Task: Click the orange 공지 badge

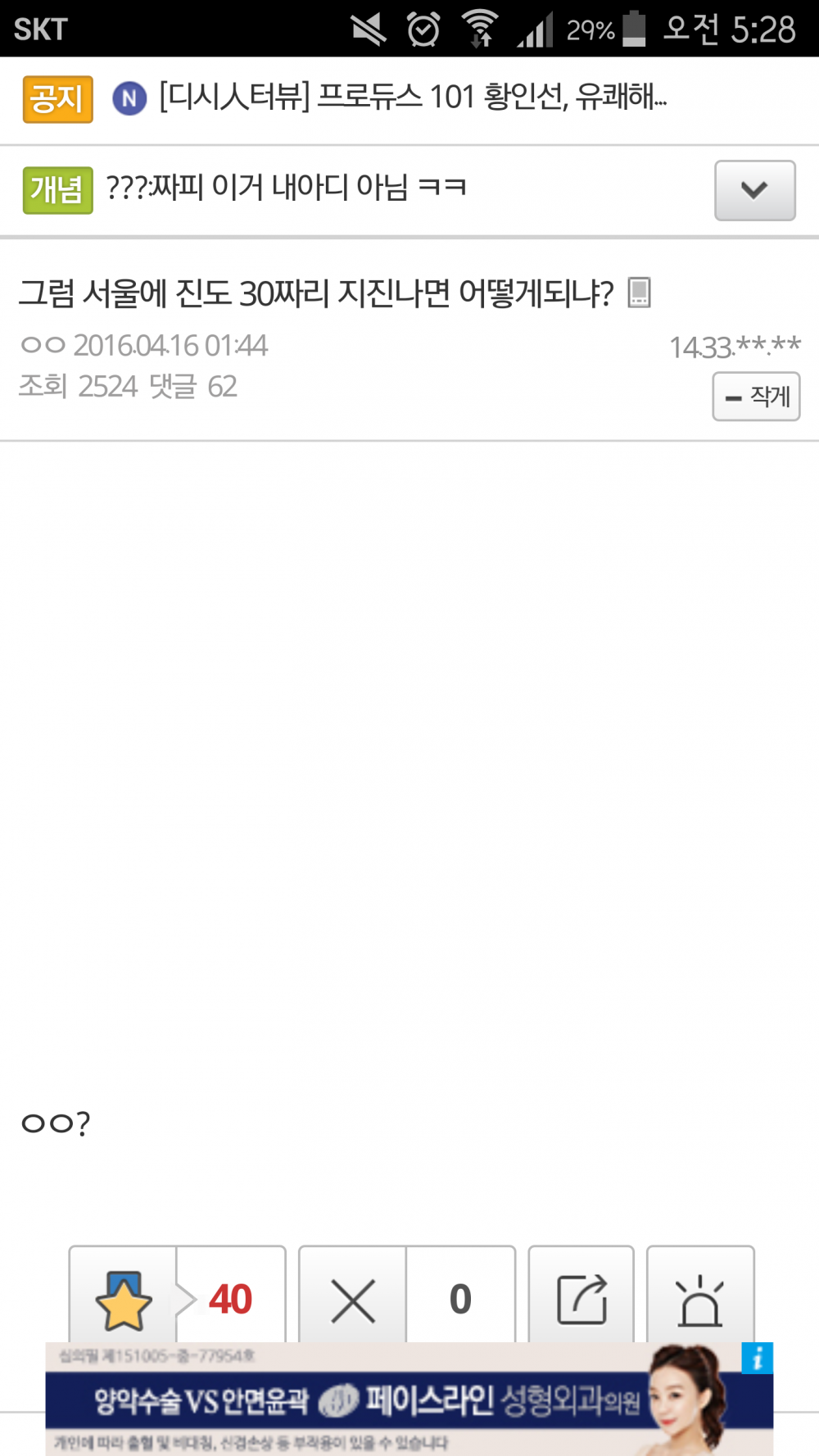Action: pos(57,99)
